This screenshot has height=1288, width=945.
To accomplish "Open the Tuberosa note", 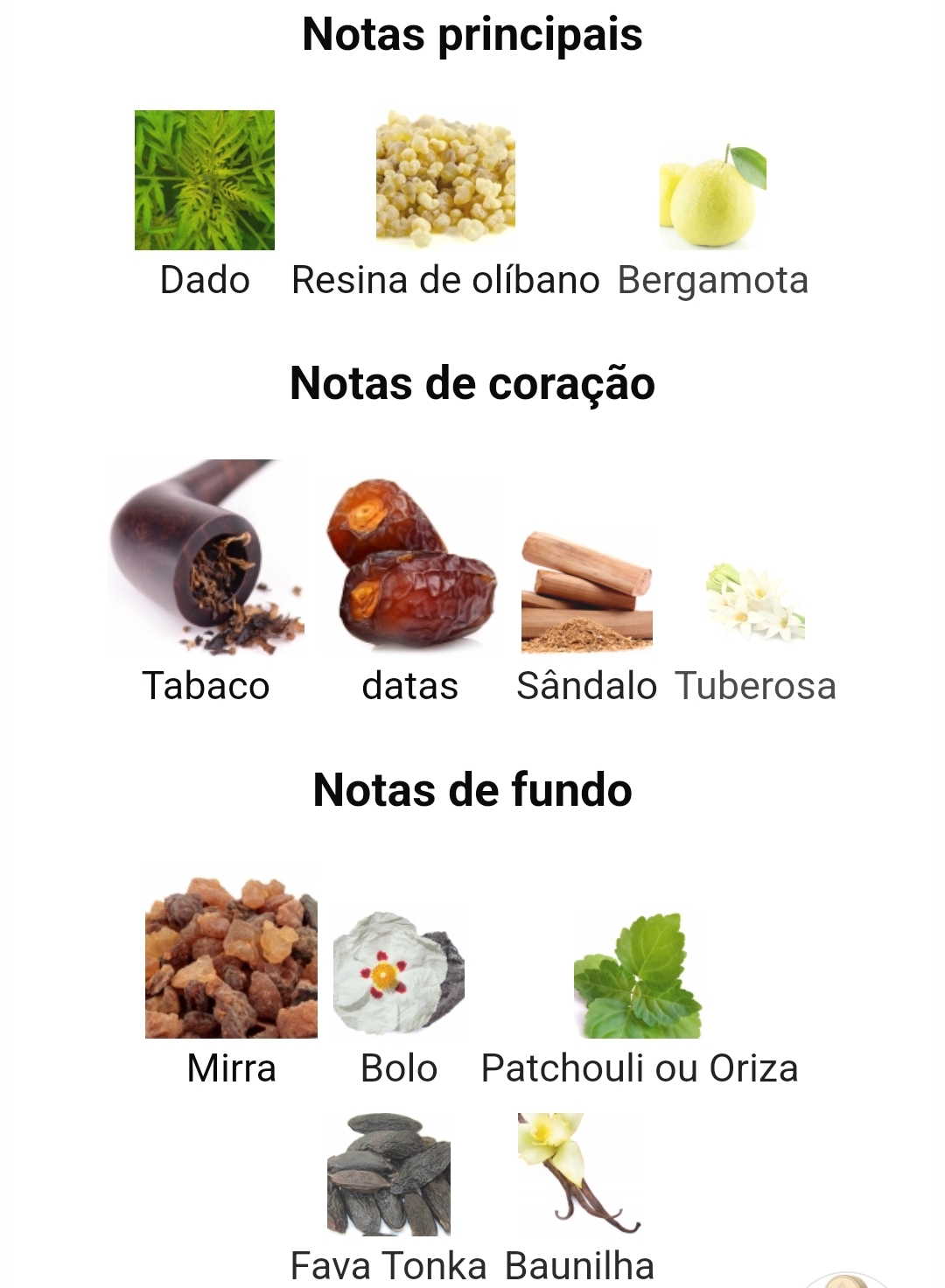I will pos(755,602).
